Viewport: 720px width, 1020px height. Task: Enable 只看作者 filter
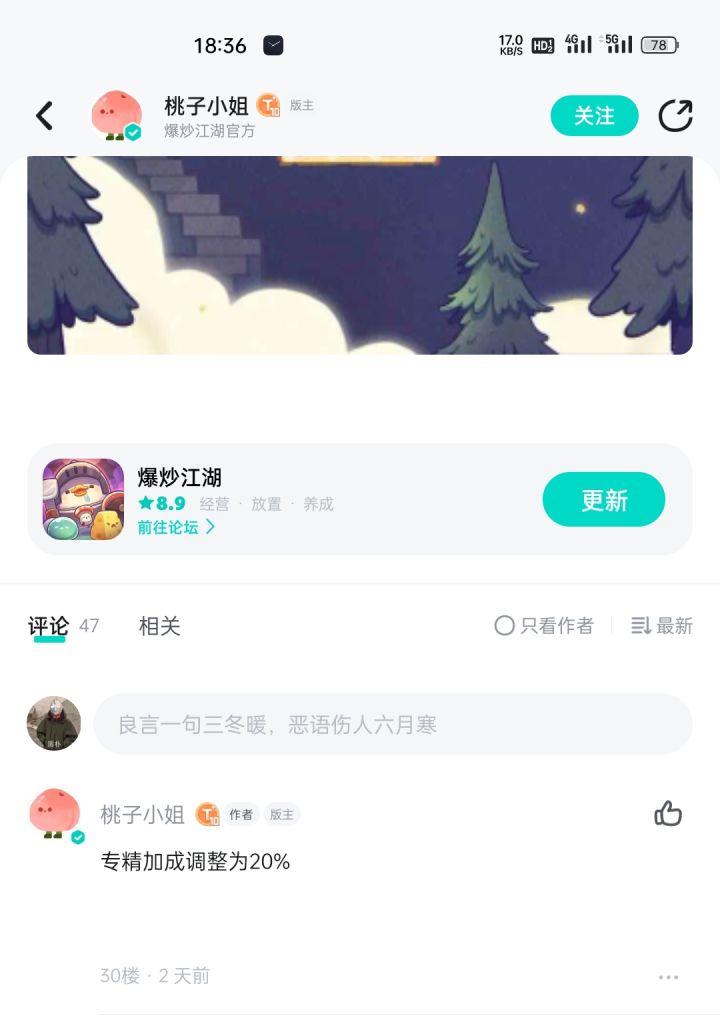click(543, 626)
